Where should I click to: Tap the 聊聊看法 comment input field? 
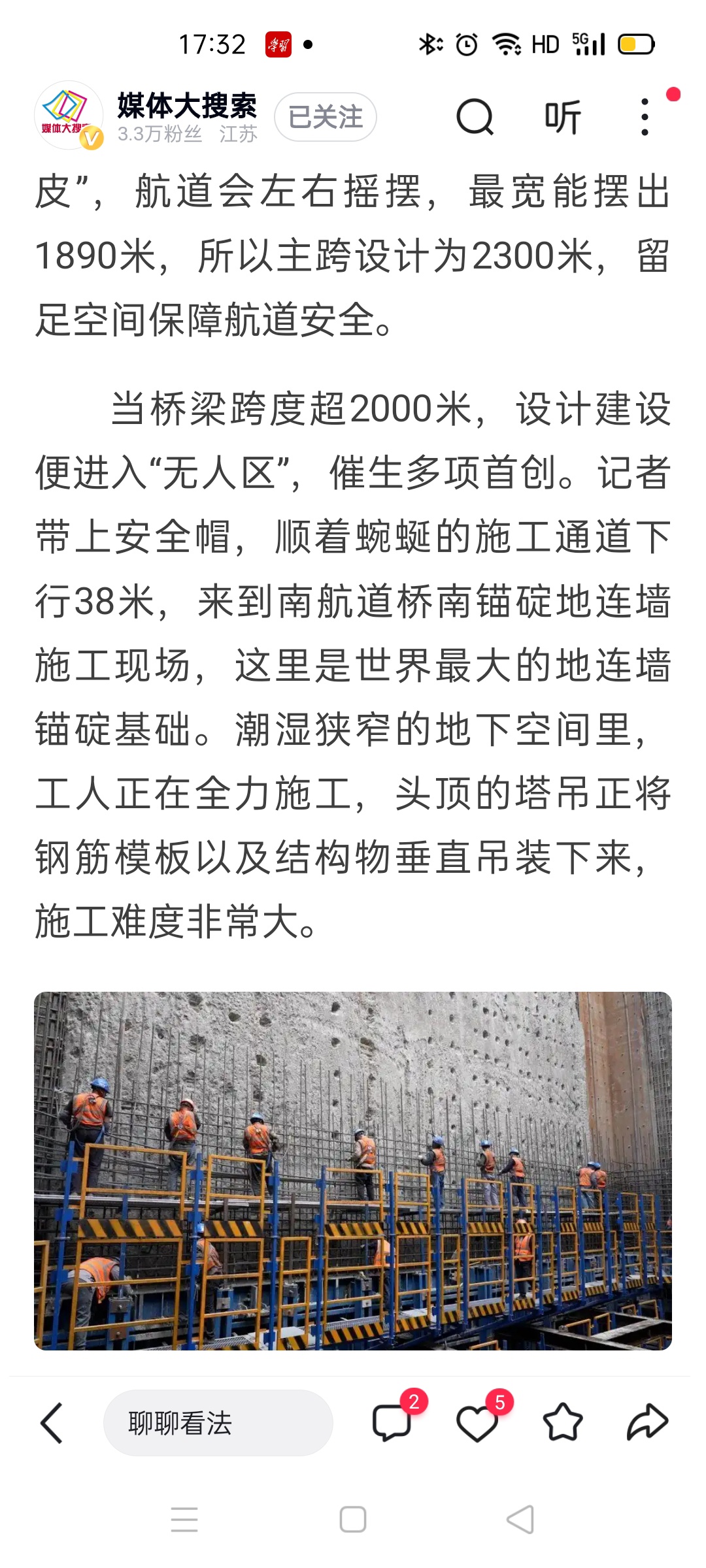[218, 1422]
